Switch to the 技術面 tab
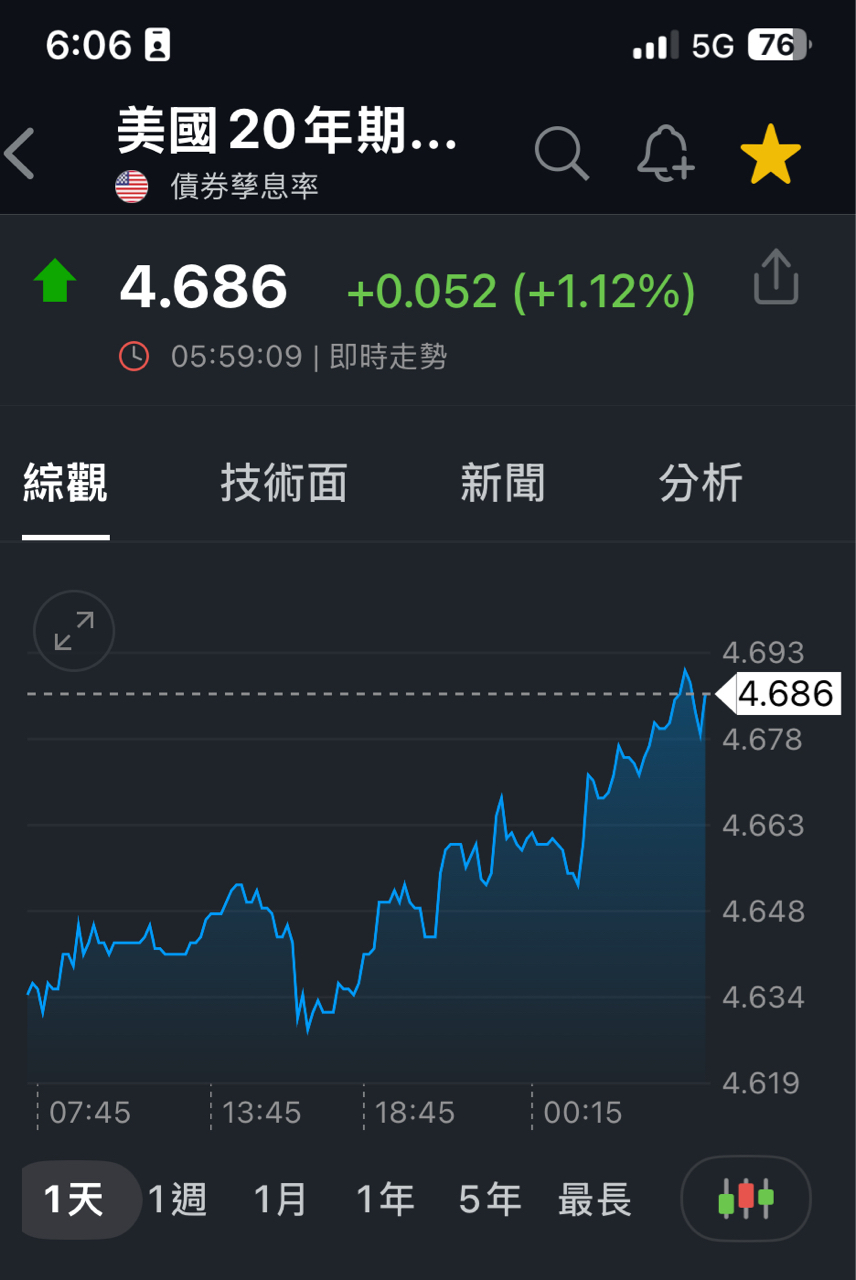This screenshot has height=1280, width=856. point(284,484)
